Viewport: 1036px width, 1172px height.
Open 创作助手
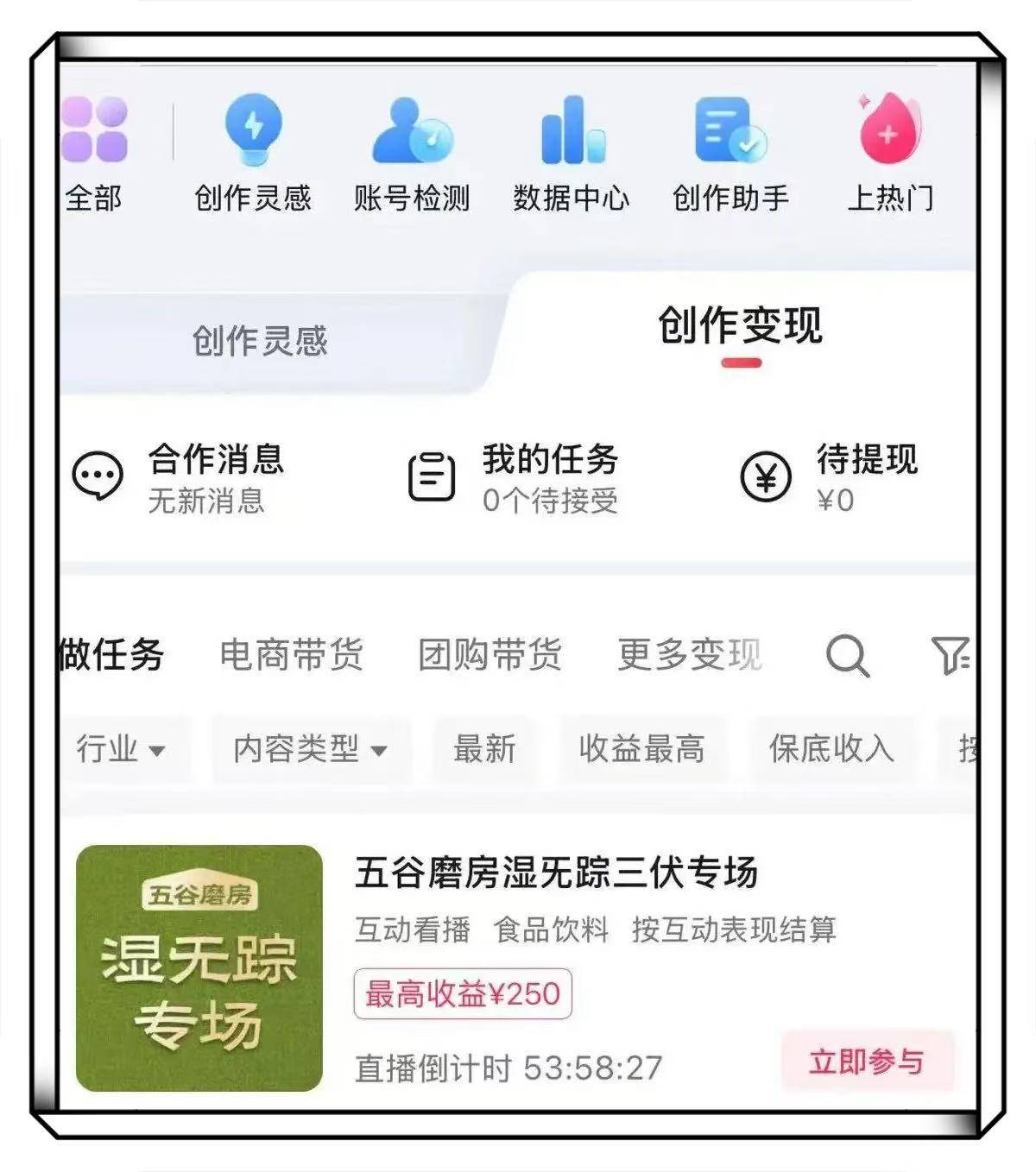click(x=730, y=153)
